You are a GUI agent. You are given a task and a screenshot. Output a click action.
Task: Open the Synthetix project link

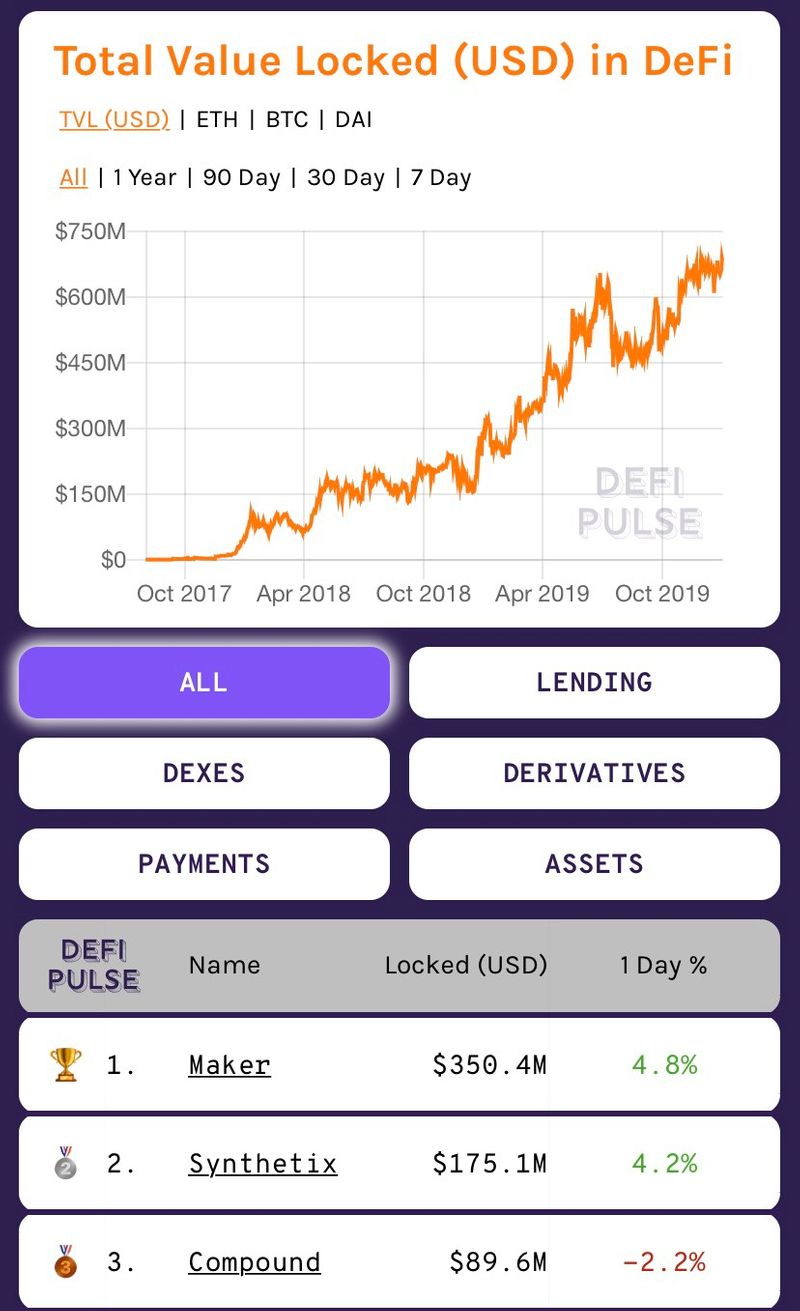click(x=263, y=1164)
